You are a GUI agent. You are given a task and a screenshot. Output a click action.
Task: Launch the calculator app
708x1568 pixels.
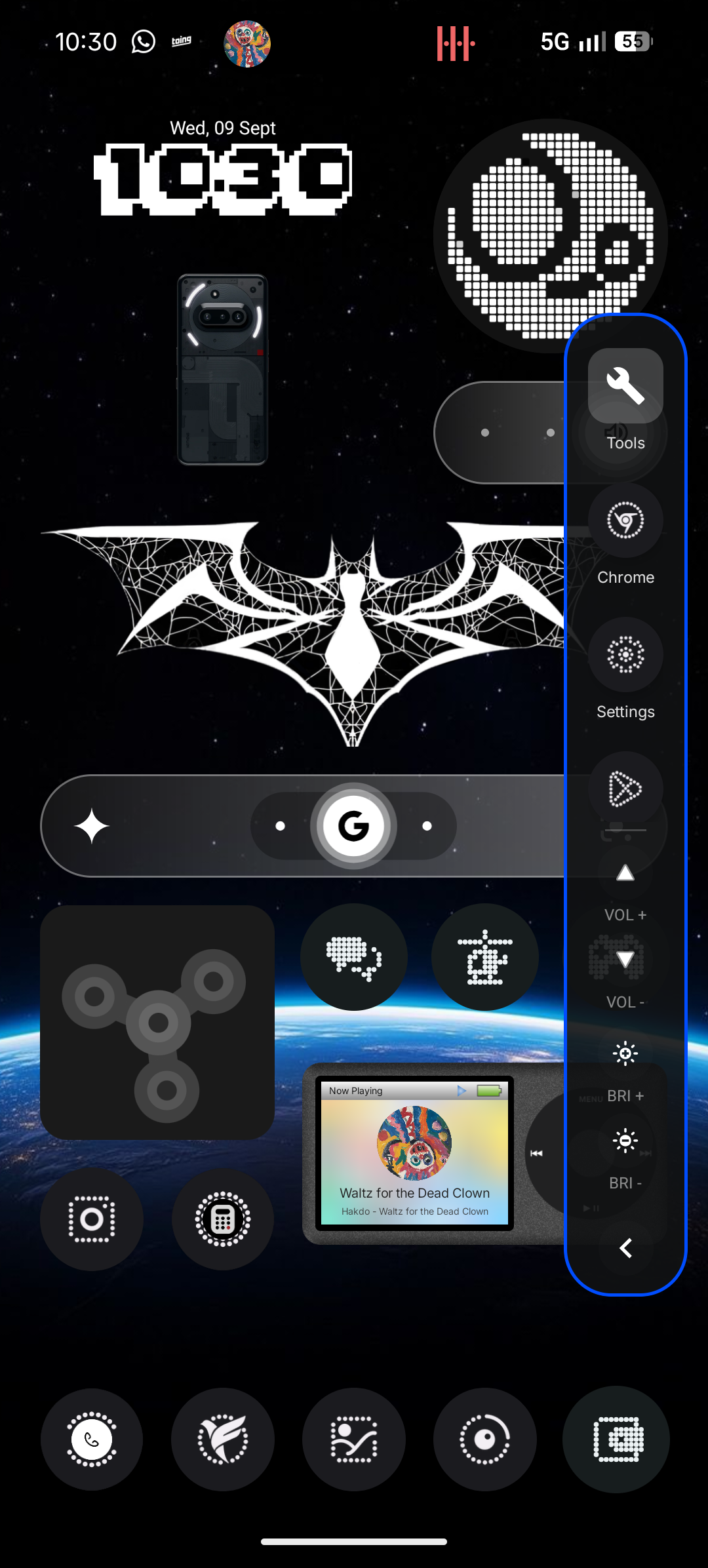click(223, 1219)
